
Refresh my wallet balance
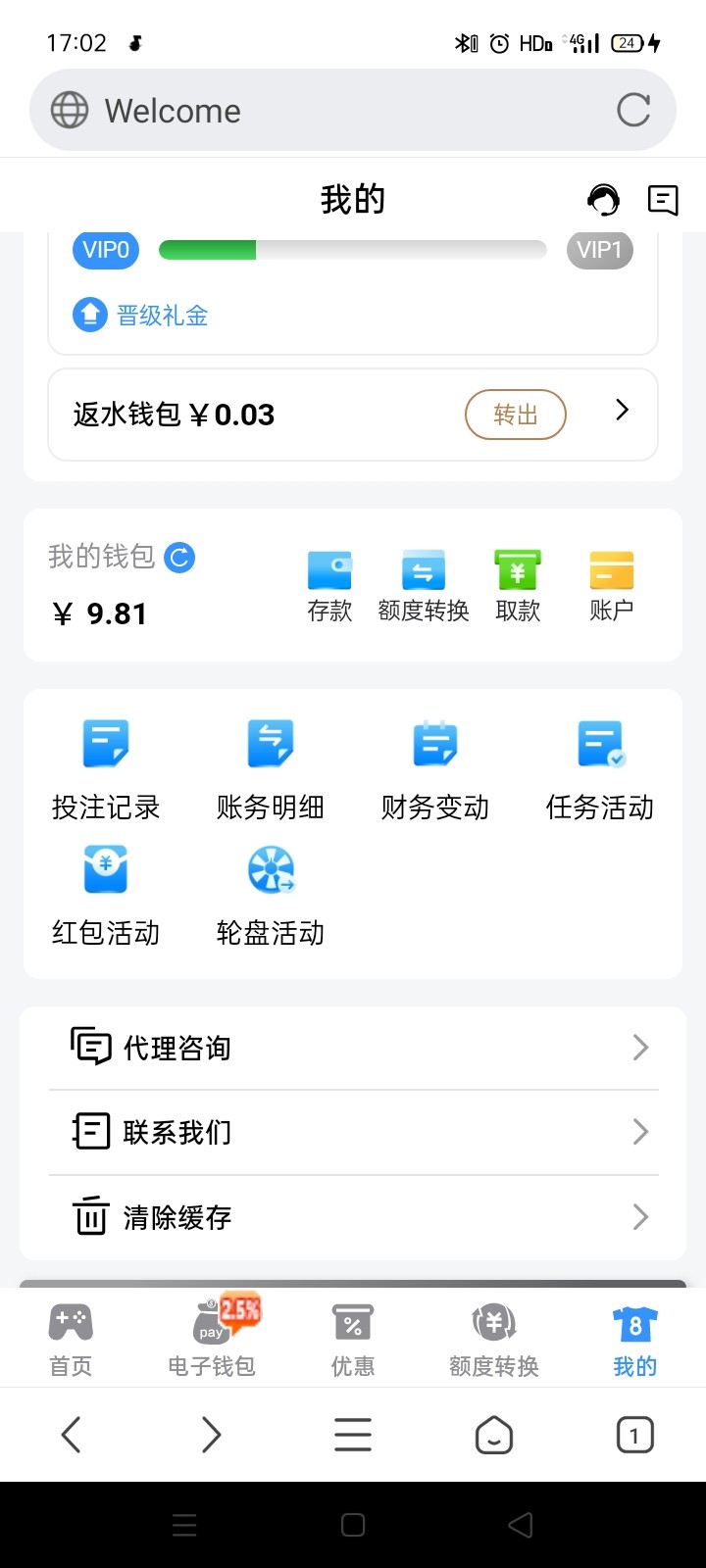(179, 558)
